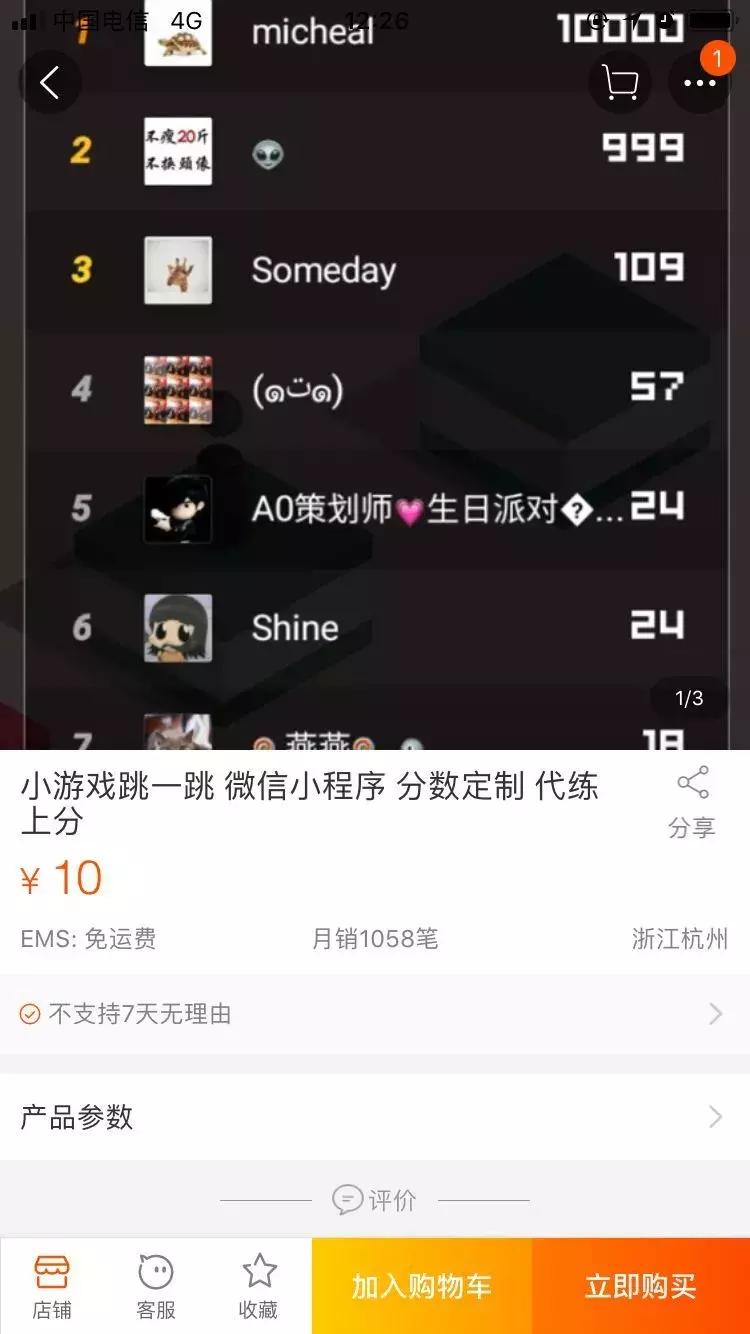Screen dimensions: 750x1334
Task: Tap the back arrow at top left
Action: 51,82
